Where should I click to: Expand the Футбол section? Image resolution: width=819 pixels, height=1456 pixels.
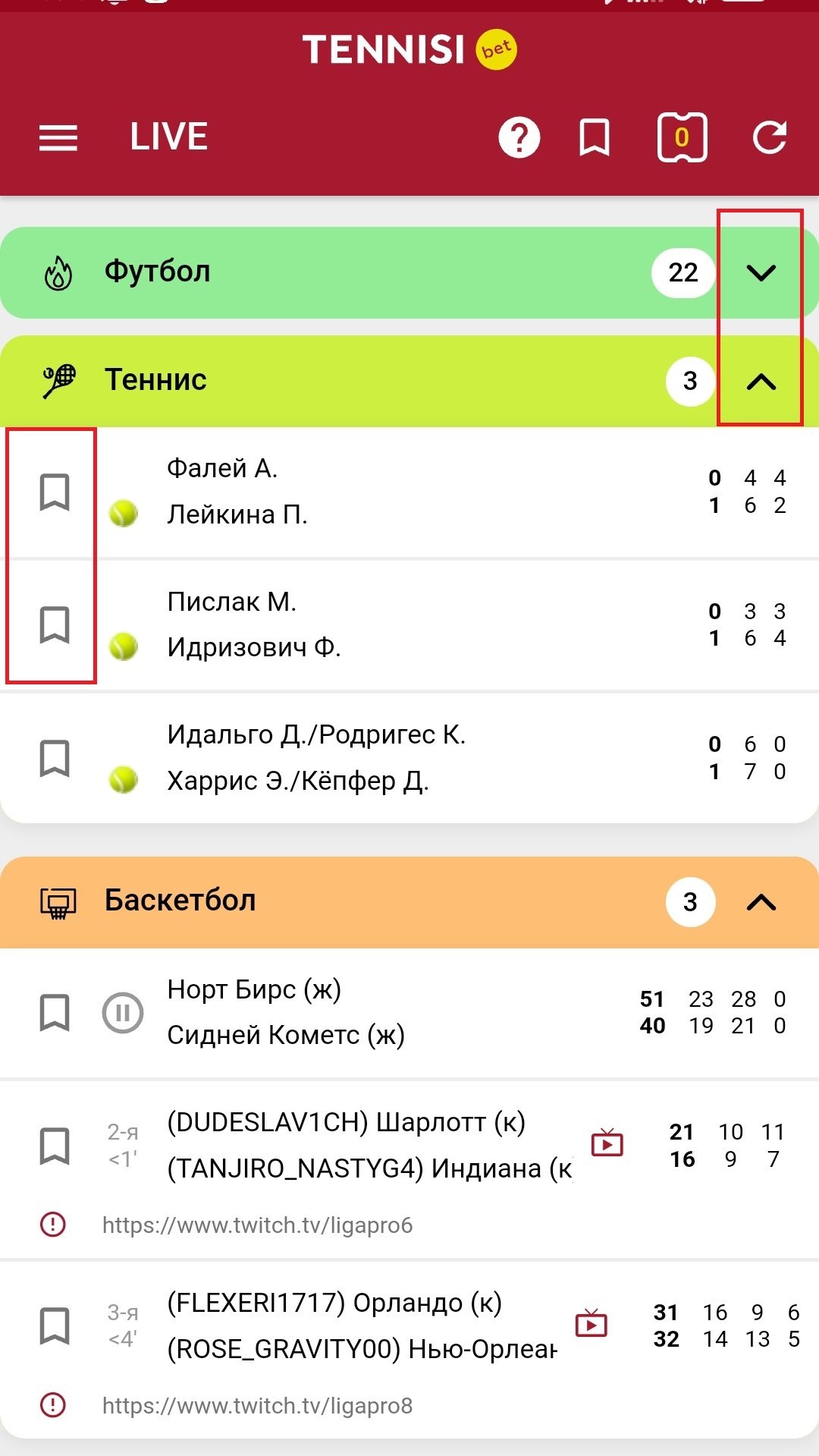pyautogui.click(x=761, y=272)
